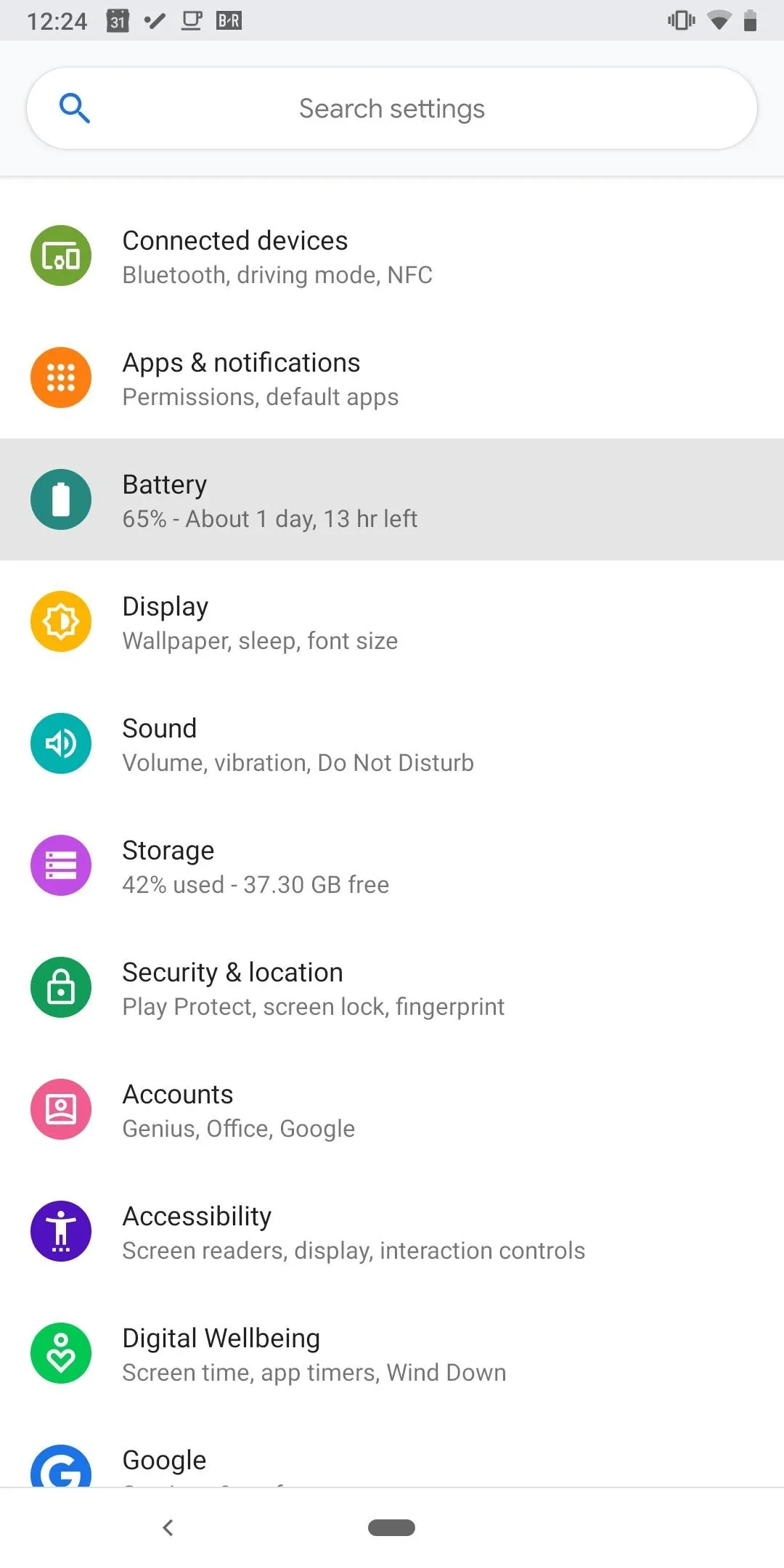
Task: Tap the home pill button
Action: click(x=391, y=1527)
